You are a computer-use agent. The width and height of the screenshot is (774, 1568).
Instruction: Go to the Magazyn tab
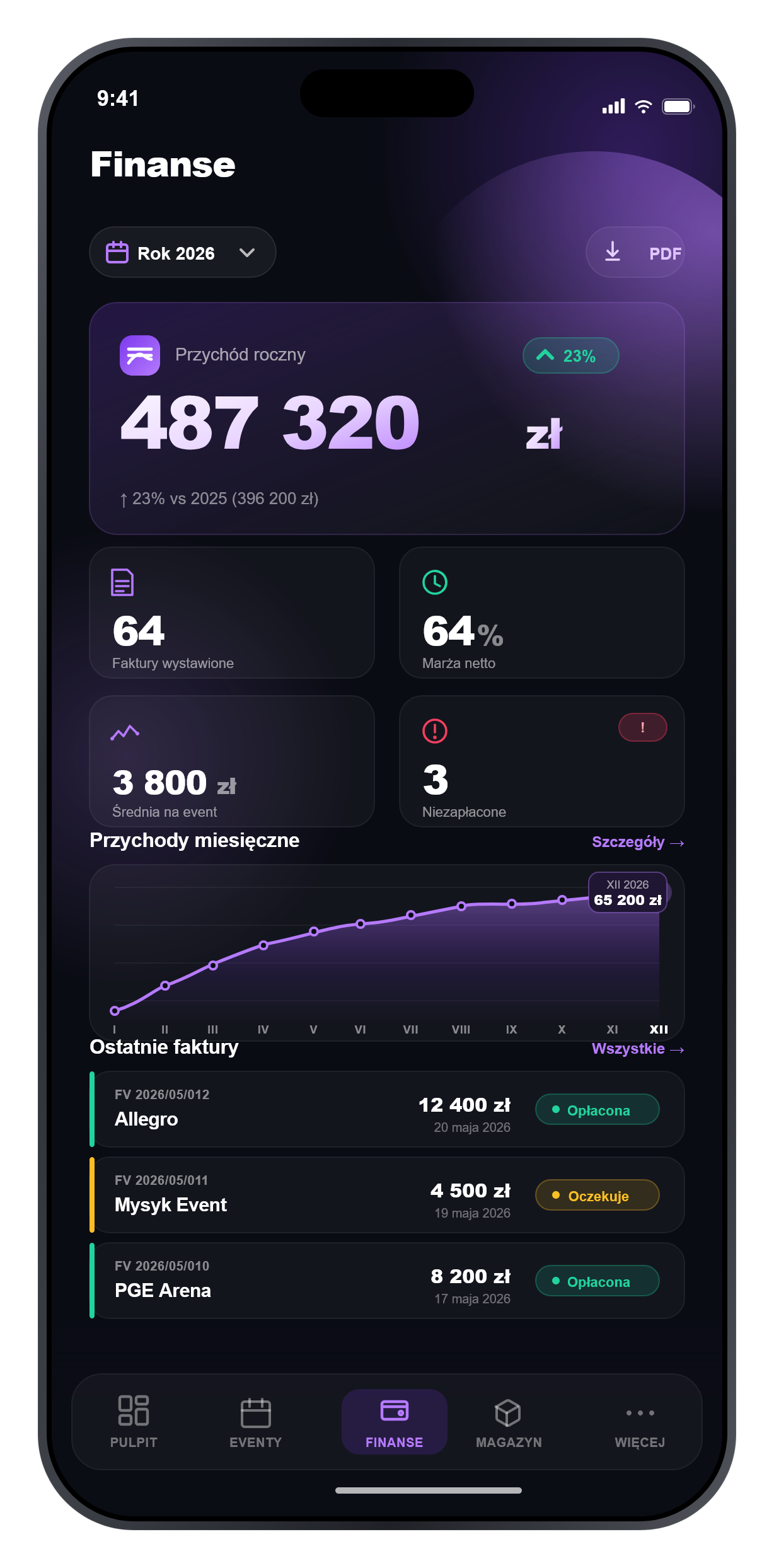(509, 1422)
